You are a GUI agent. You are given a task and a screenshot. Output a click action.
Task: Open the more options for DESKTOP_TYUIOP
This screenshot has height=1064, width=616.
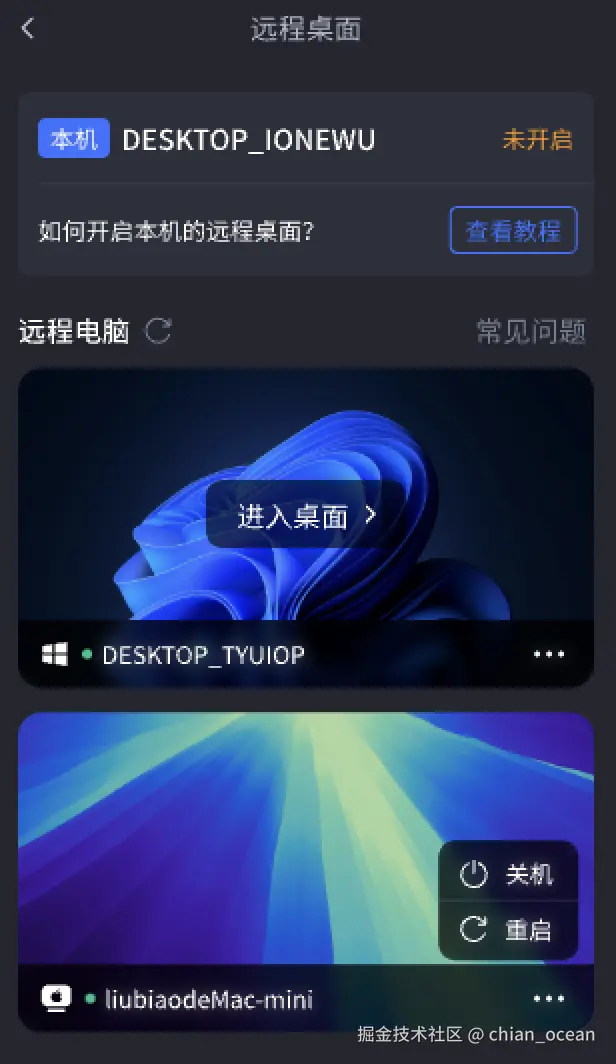point(549,655)
